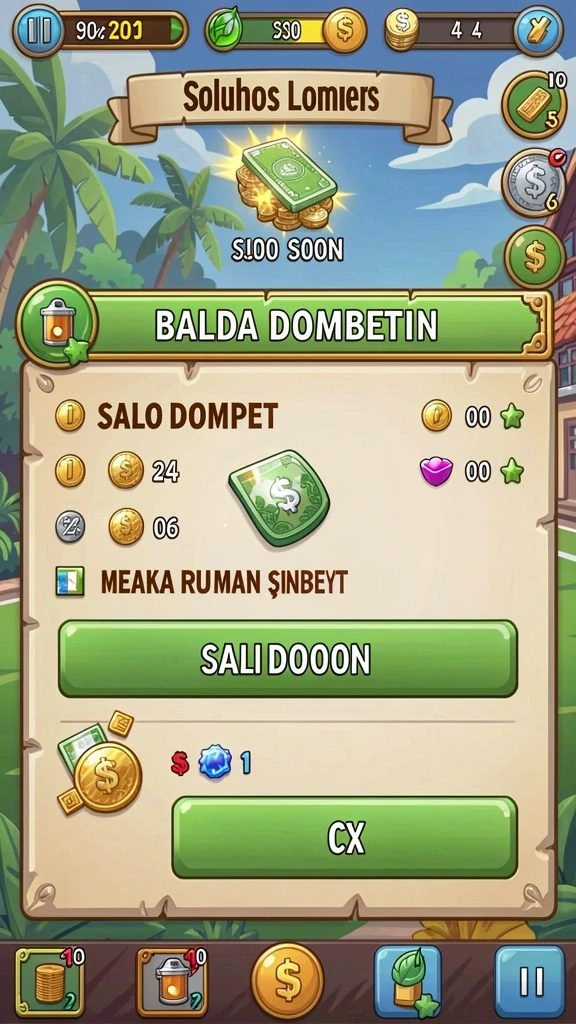Viewport: 576px width, 1024px height.
Task: Tap the blue round button at top right
Action: point(539,30)
